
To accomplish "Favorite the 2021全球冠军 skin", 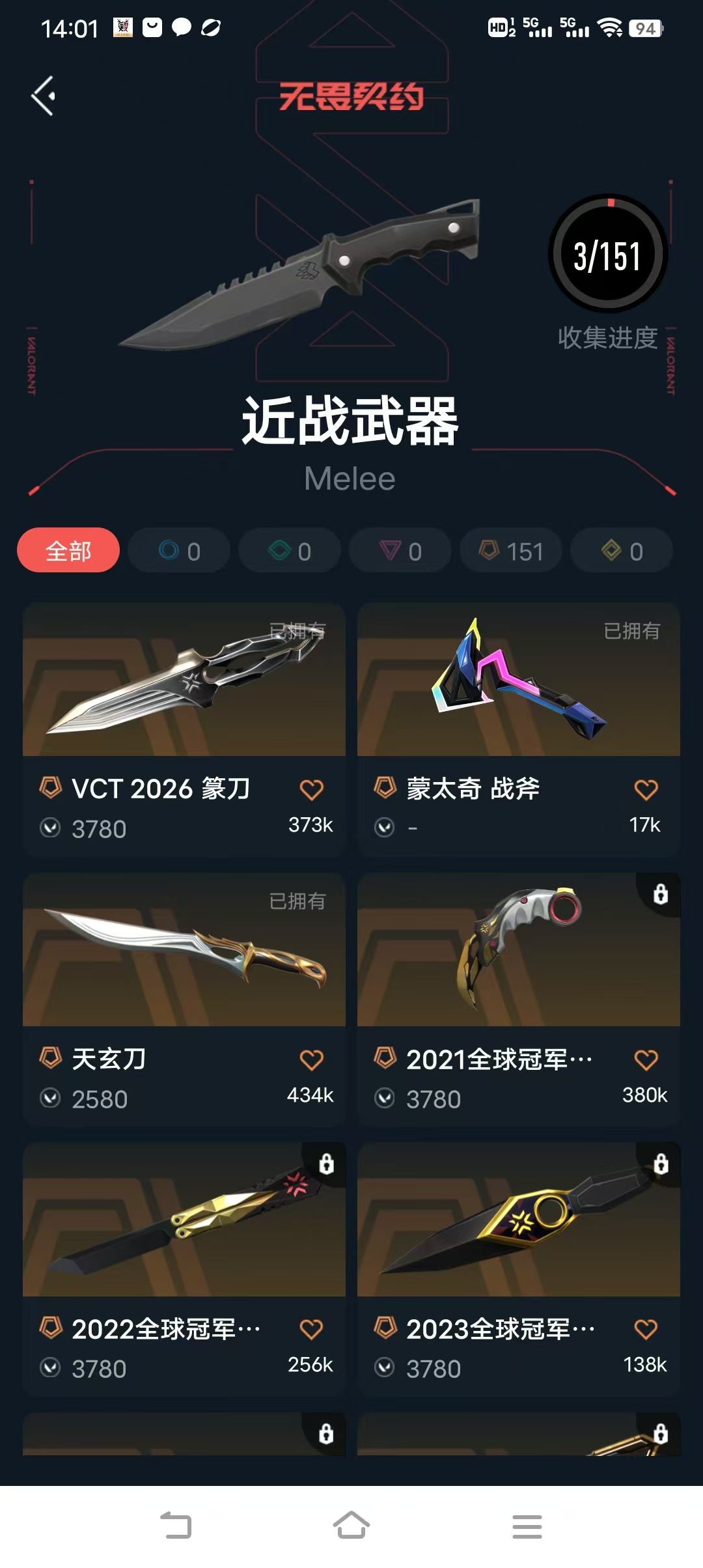I will pos(646,1060).
